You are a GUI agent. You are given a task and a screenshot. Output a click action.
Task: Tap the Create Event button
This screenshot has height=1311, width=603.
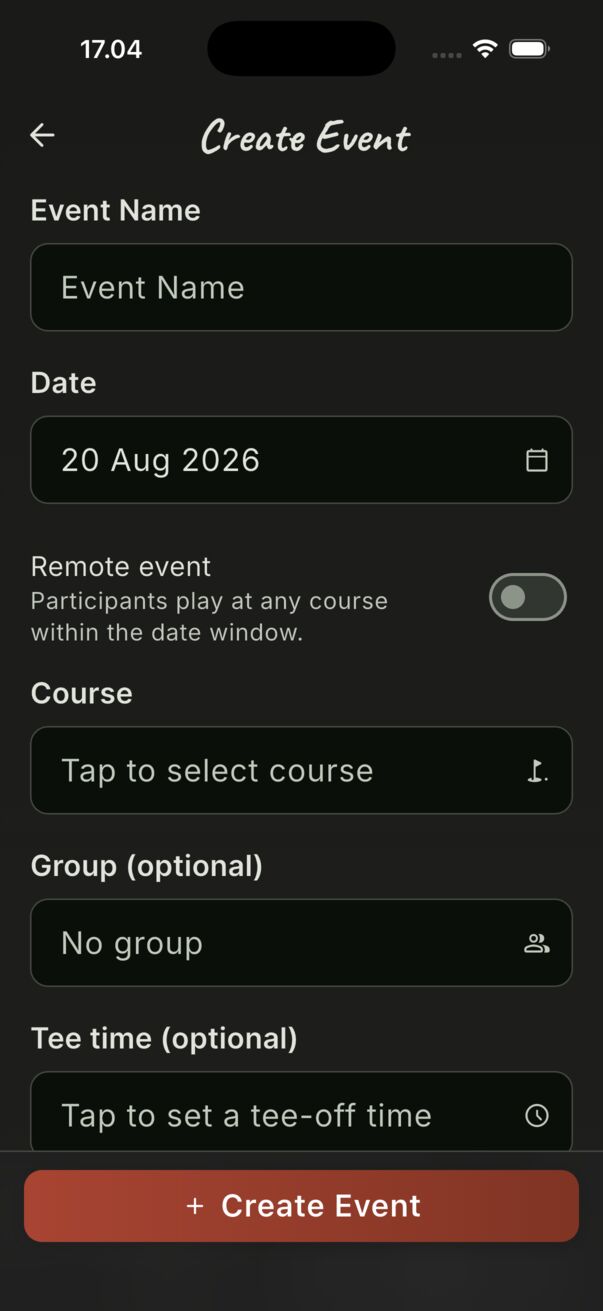[301, 1206]
